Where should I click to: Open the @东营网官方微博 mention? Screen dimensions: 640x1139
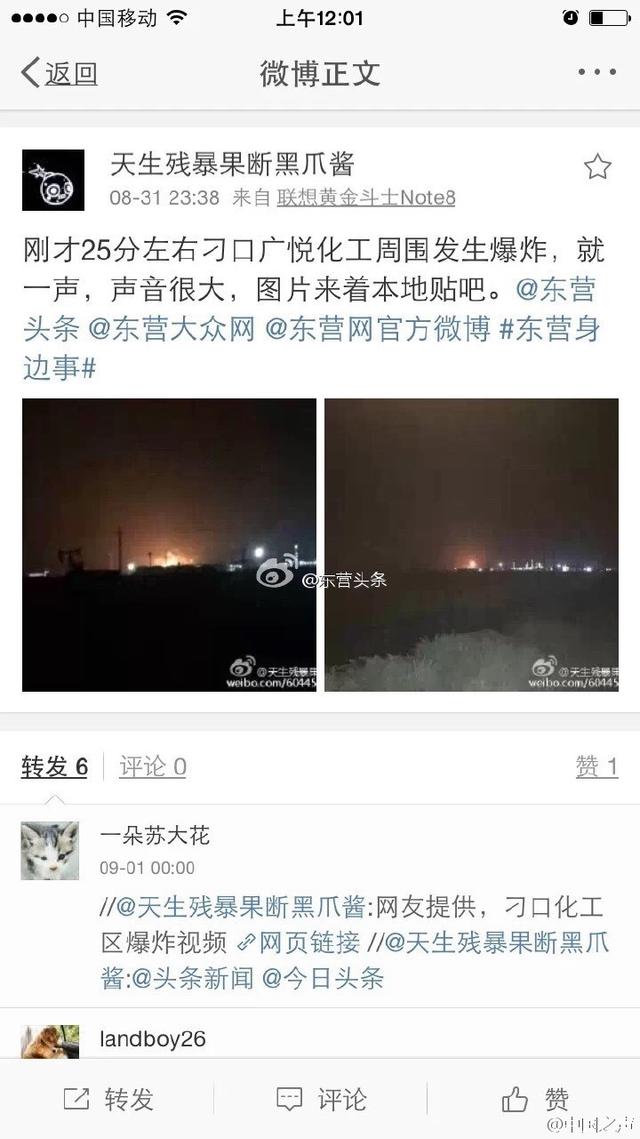click(x=378, y=328)
